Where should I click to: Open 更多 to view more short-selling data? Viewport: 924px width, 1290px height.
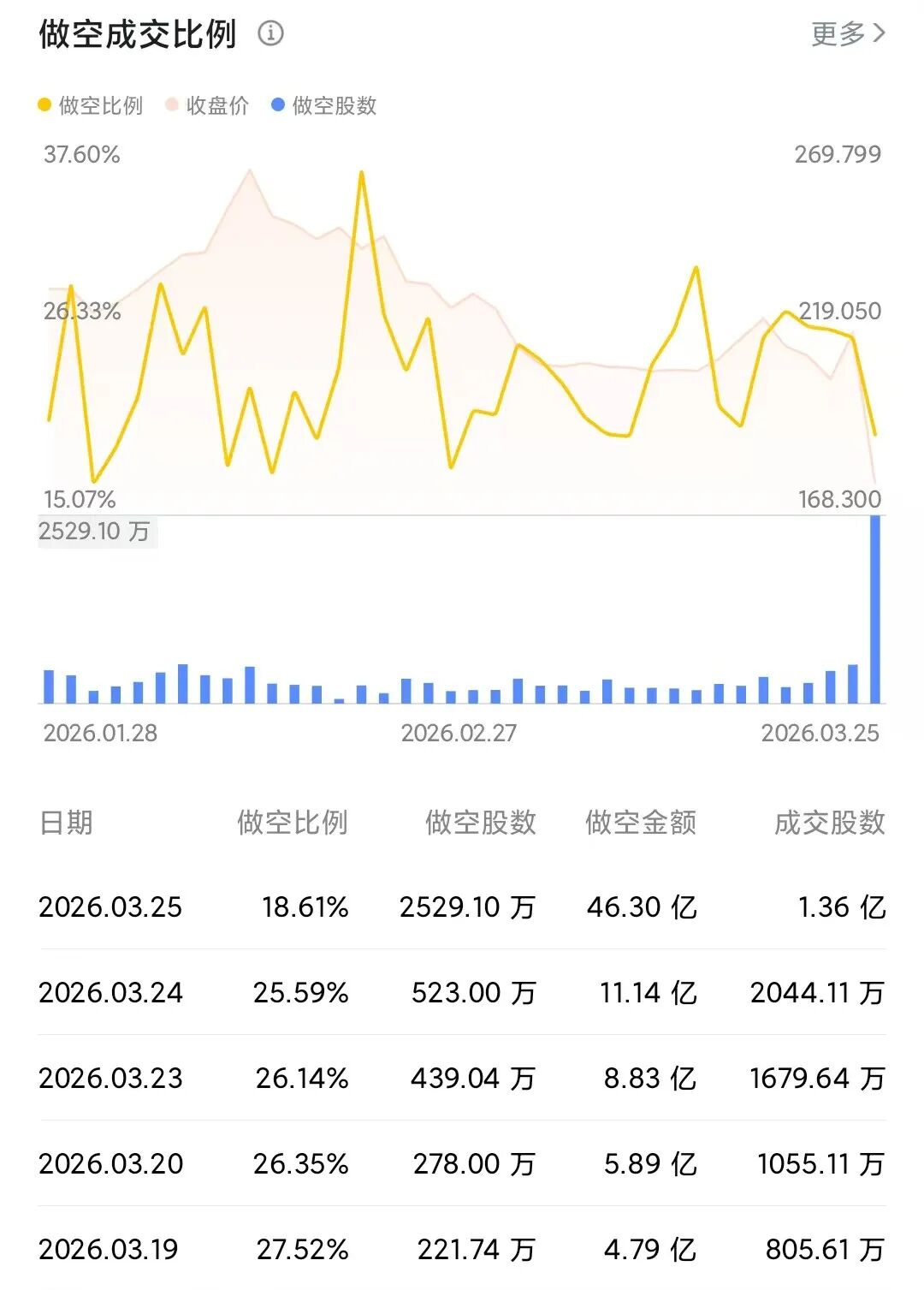pos(847,34)
